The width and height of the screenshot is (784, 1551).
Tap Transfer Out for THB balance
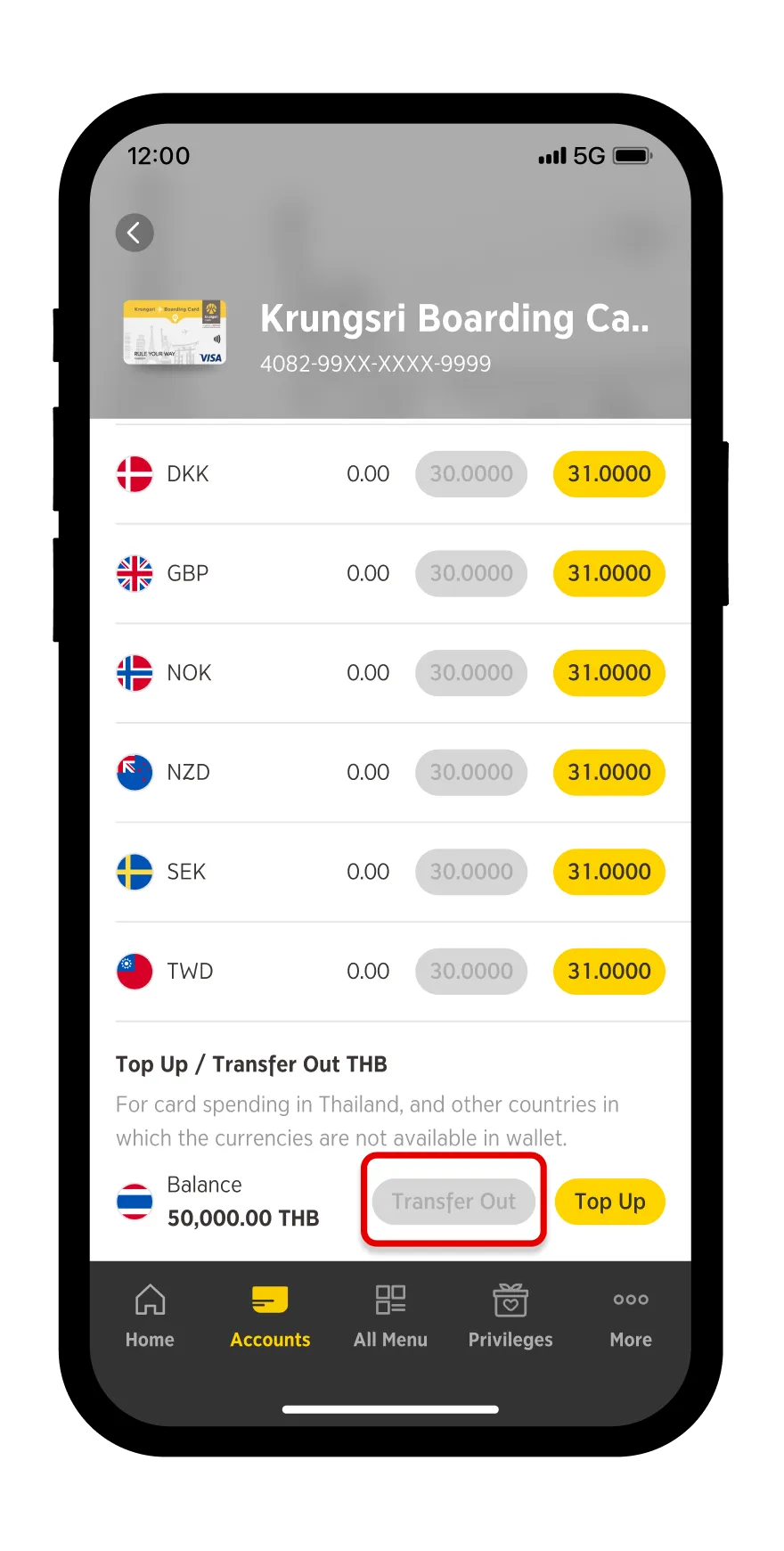[x=453, y=1202]
